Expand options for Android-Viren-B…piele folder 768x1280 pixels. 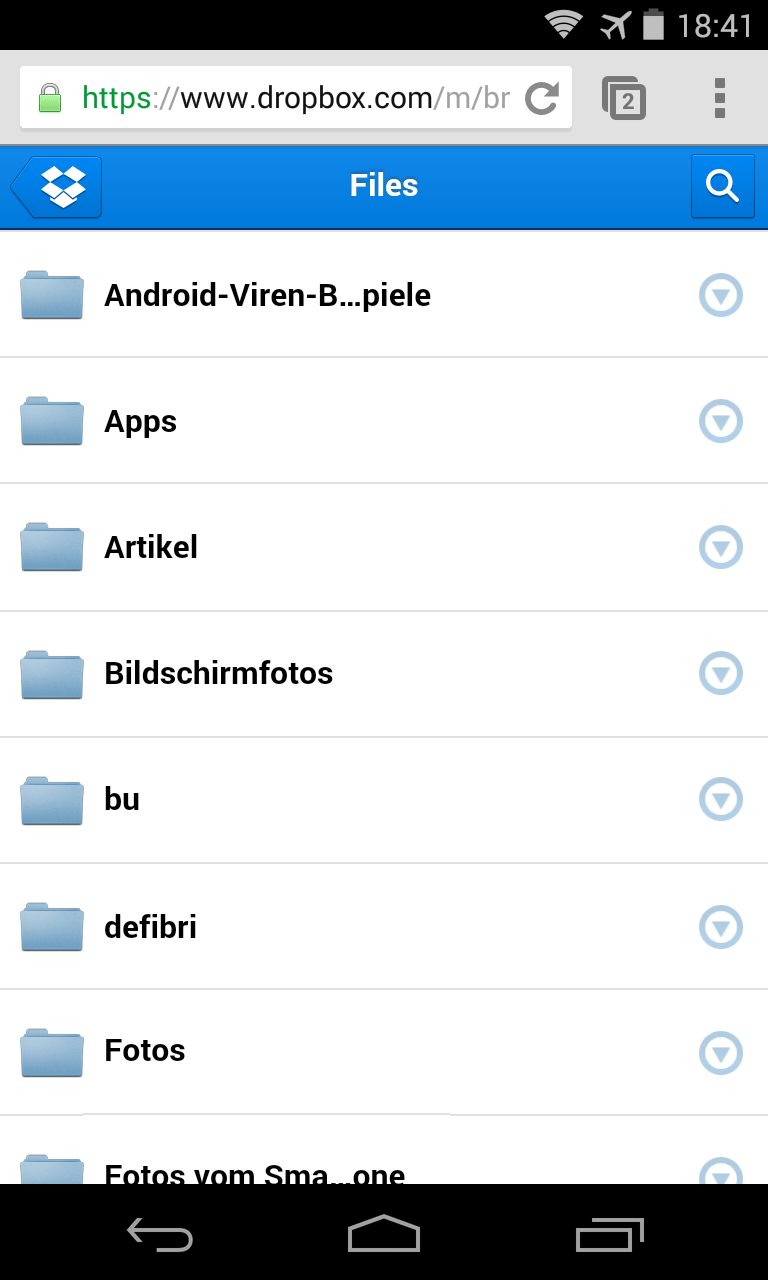720,295
